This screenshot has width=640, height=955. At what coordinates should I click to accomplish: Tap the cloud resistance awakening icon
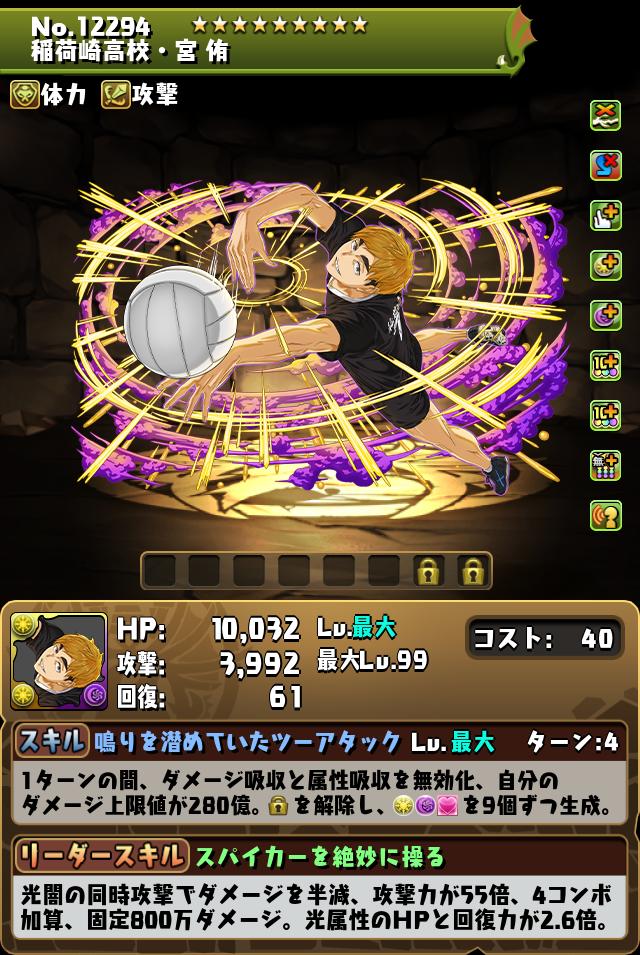tap(605, 117)
